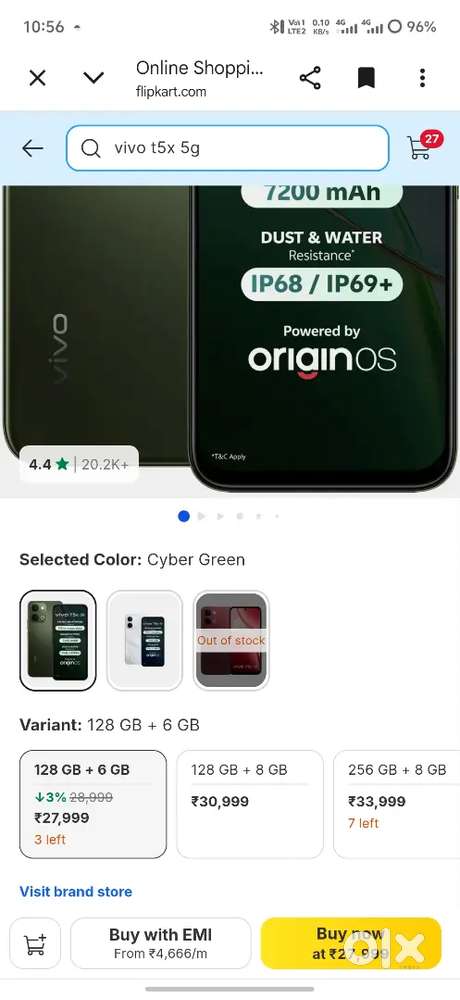Image resolution: width=460 pixels, height=1000 pixels.
Task: Tap the product image page indicator dots
Action: pos(228,517)
